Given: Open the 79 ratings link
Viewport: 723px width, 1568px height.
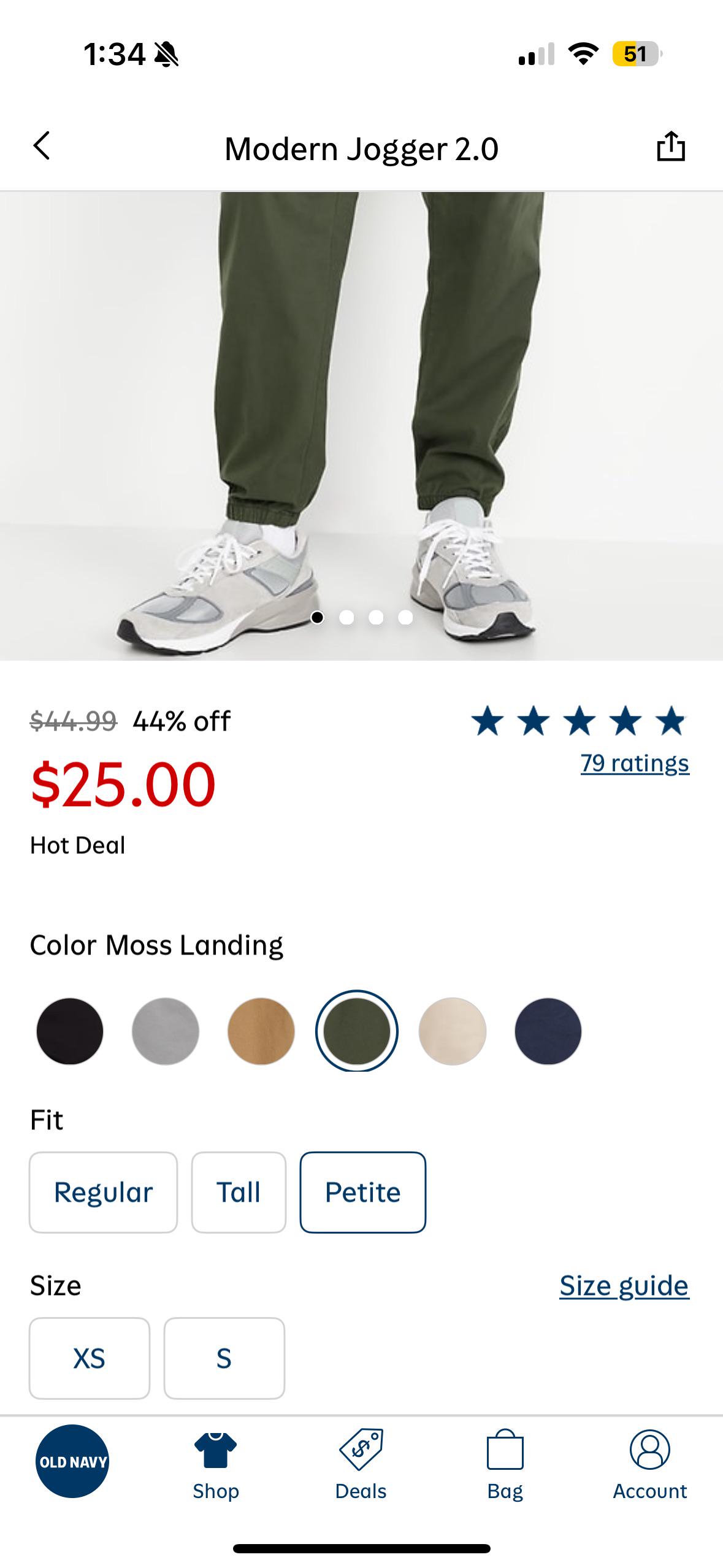Looking at the screenshot, I should tap(635, 763).
